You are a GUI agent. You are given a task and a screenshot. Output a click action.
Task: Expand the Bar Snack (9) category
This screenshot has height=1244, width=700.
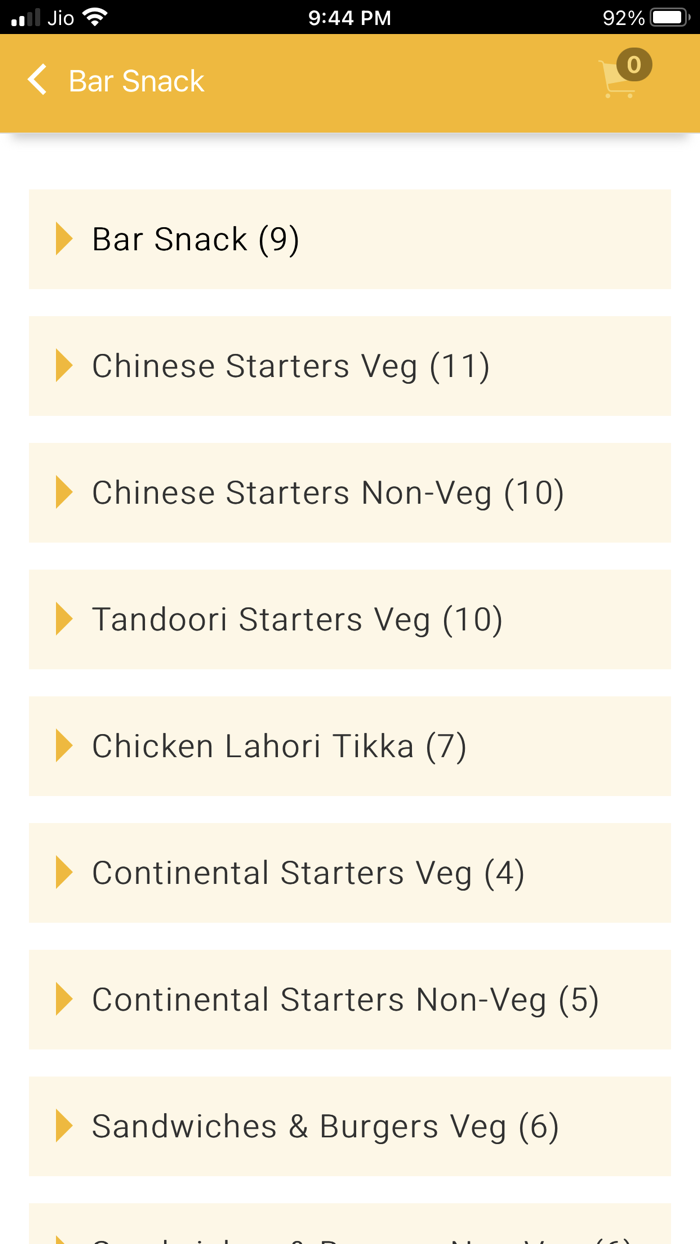pyautogui.click(x=349, y=239)
